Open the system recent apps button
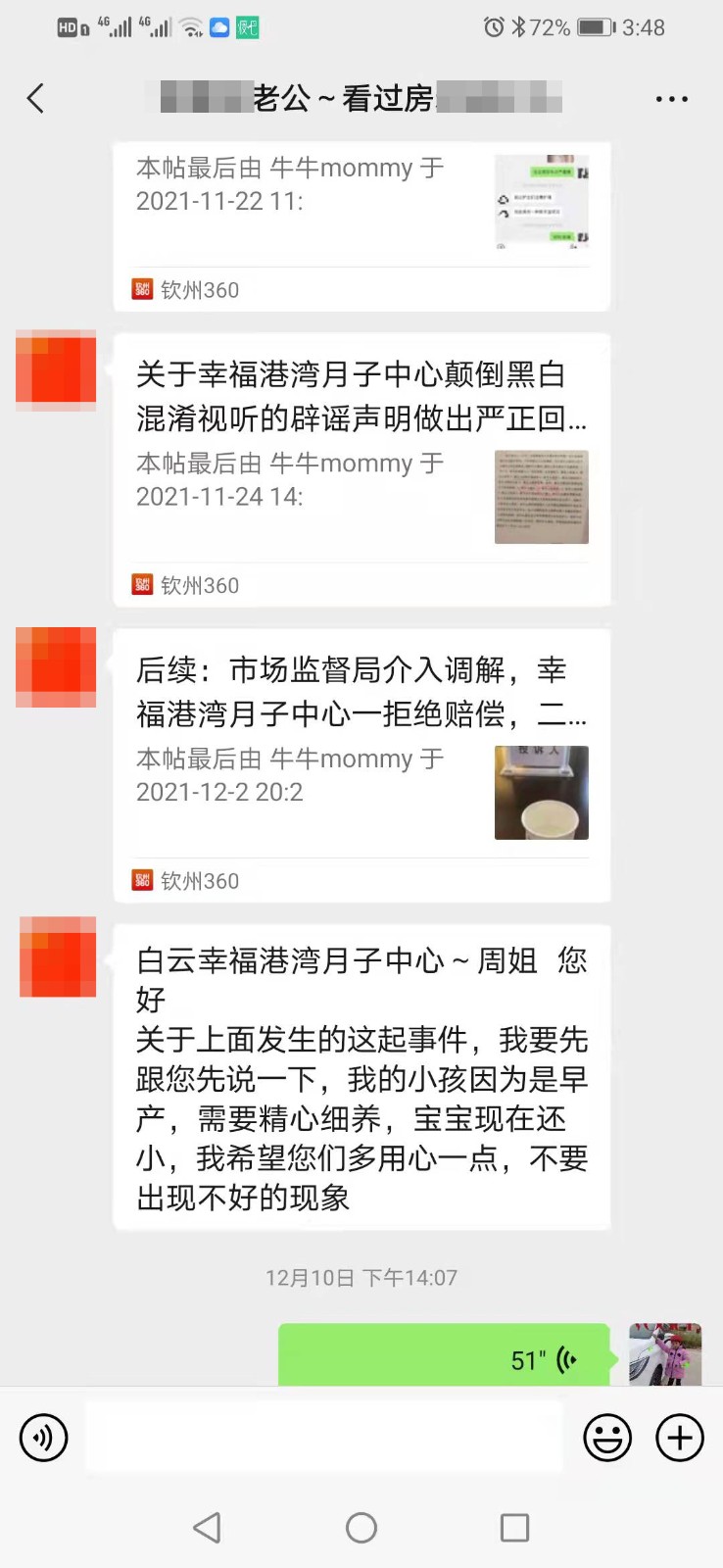723x1568 pixels. click(x=514, y=1527)
